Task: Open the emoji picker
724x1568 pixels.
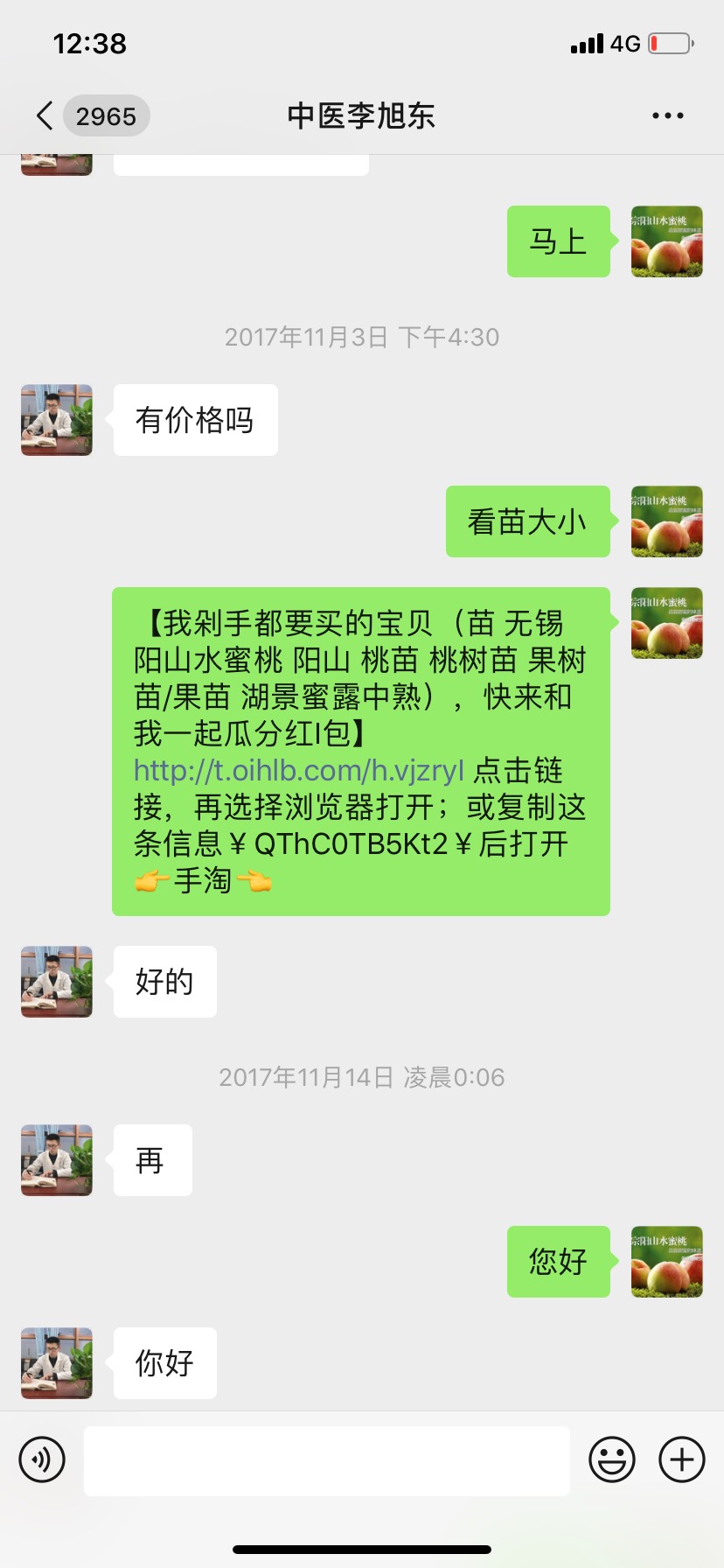Action: click(x=611, y=1459)
